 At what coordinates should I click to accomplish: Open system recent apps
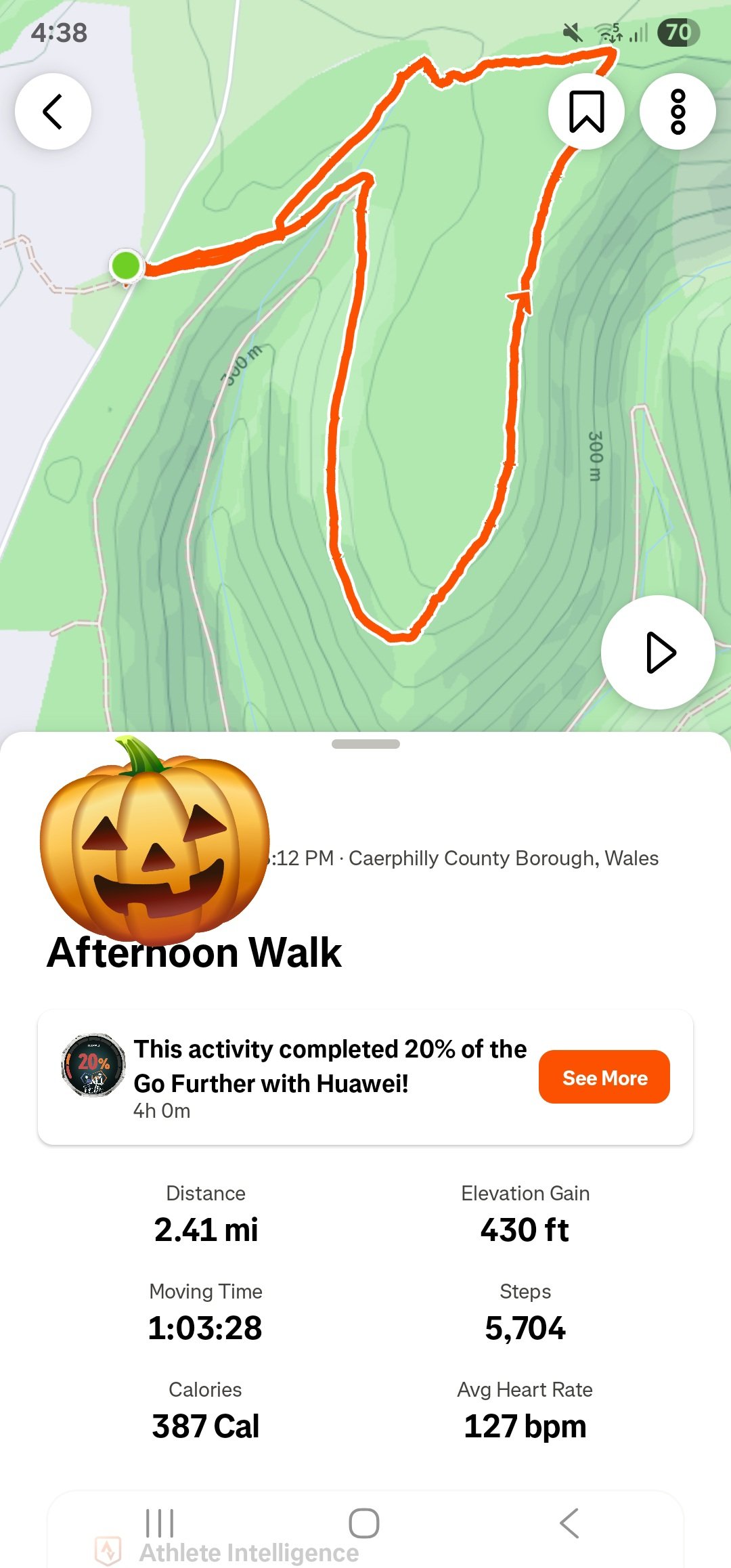coord(160,1523)
